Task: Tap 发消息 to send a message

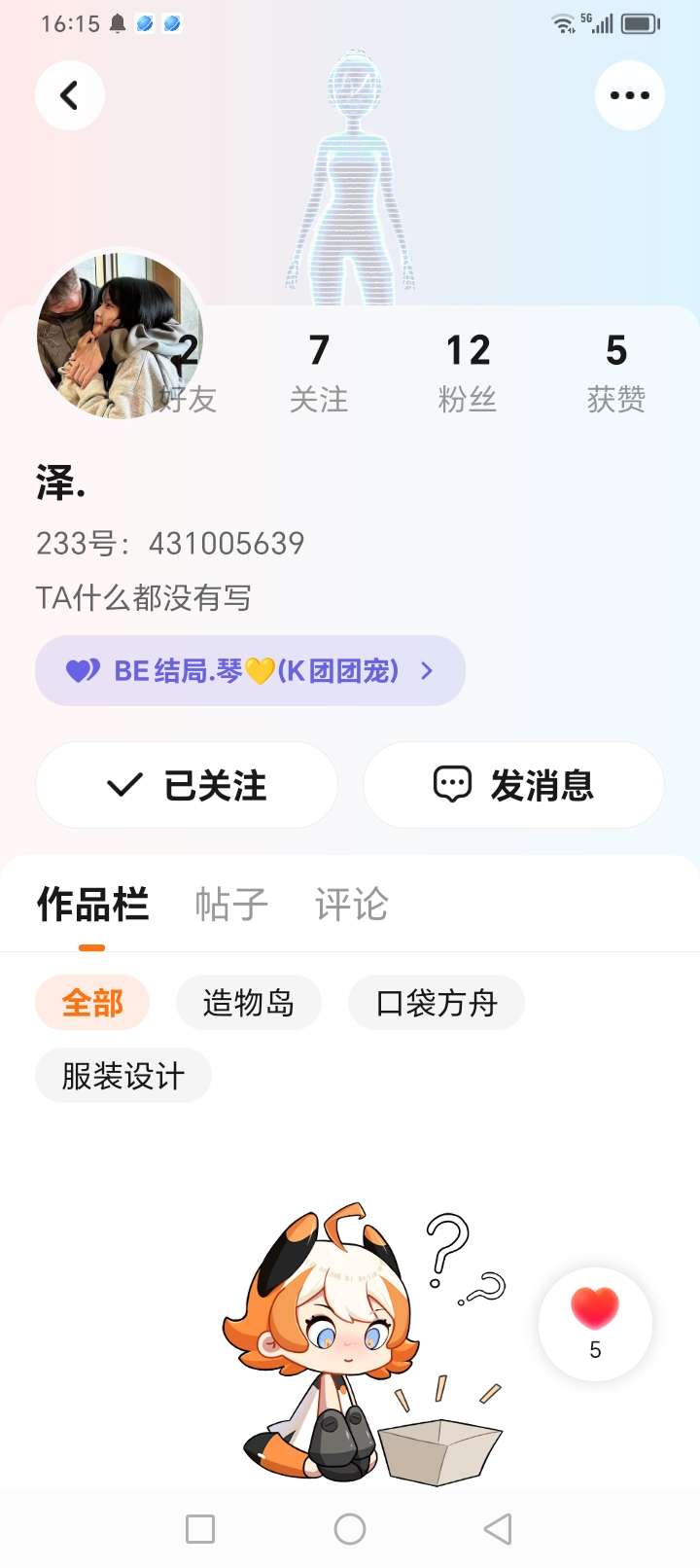Action: pyautogui.click(x=513, y=785)
